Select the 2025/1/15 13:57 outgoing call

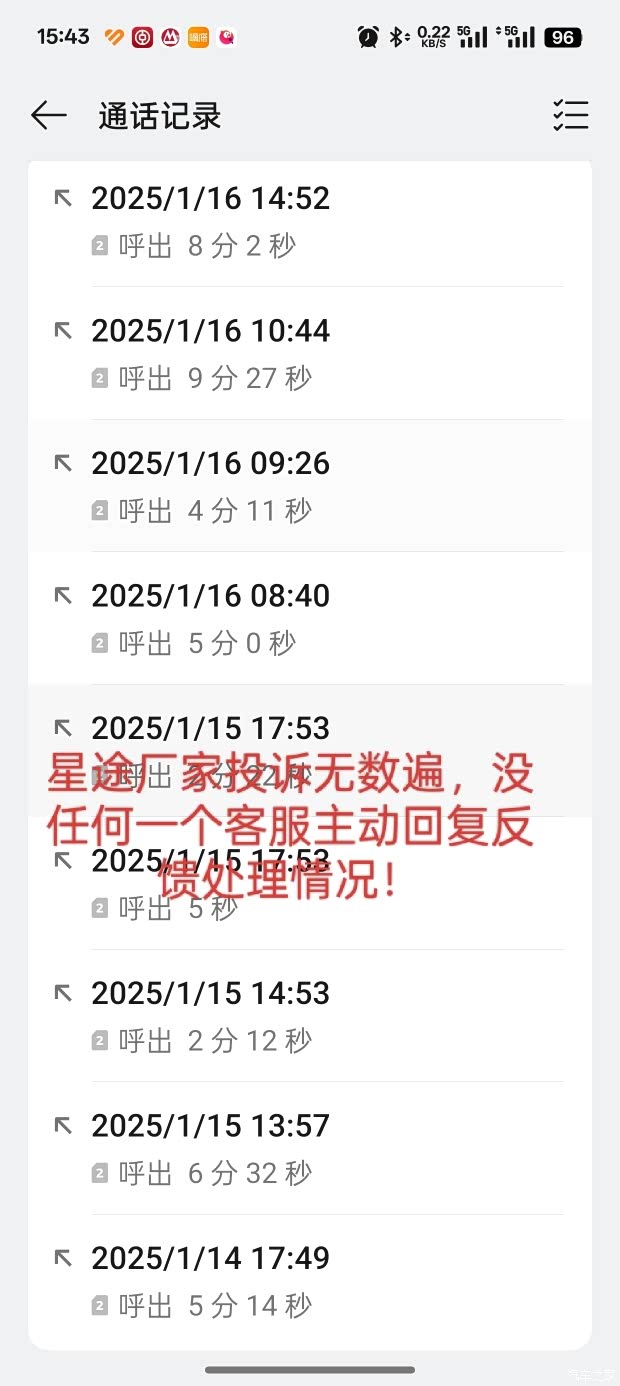click(x=310, y=1148)
